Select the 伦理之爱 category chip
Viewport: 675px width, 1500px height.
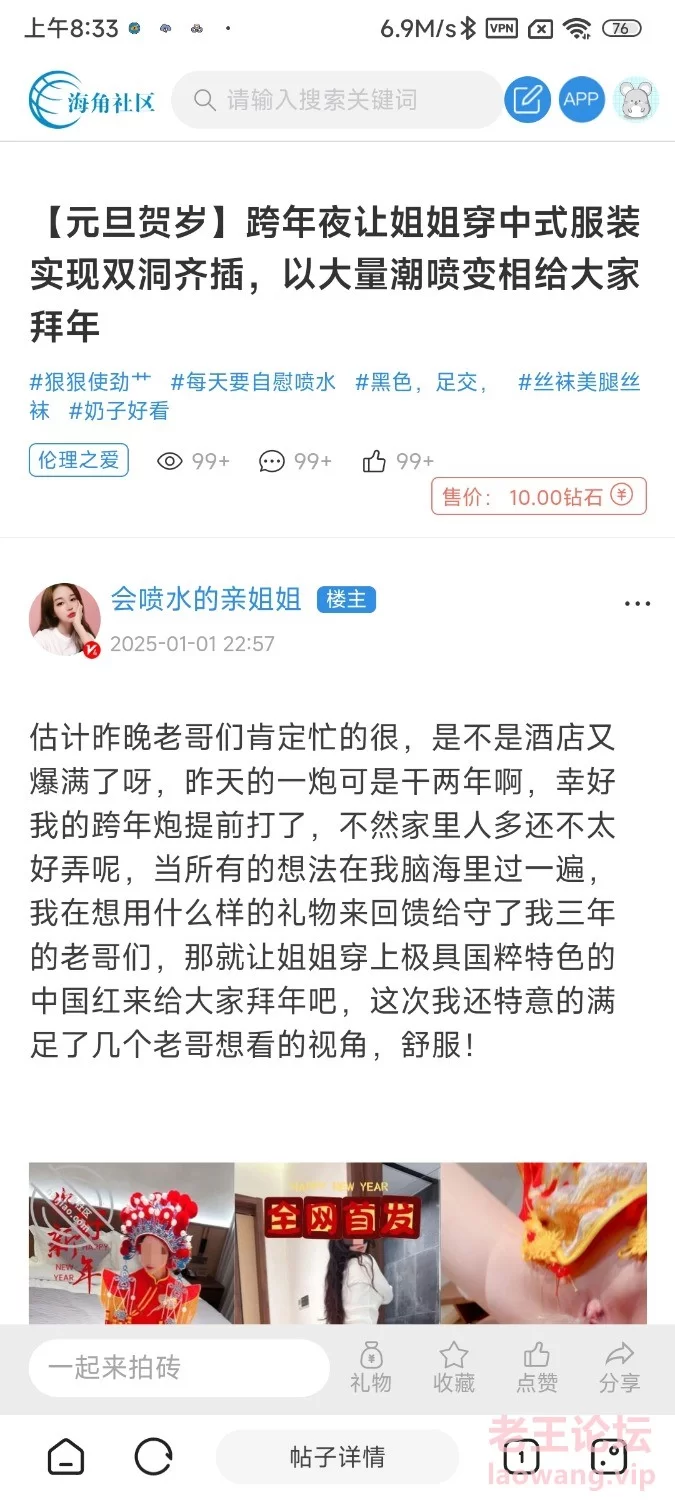[79, 460]
